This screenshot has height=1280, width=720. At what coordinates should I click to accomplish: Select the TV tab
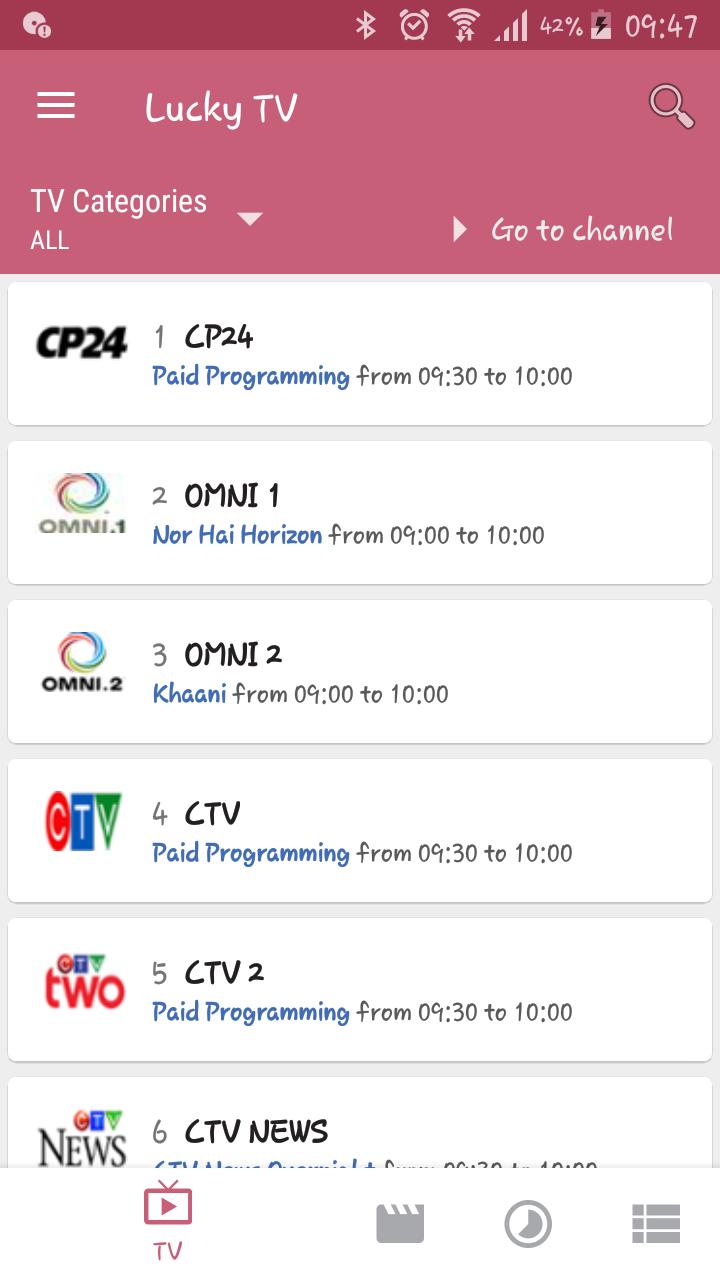point(168,1222)
